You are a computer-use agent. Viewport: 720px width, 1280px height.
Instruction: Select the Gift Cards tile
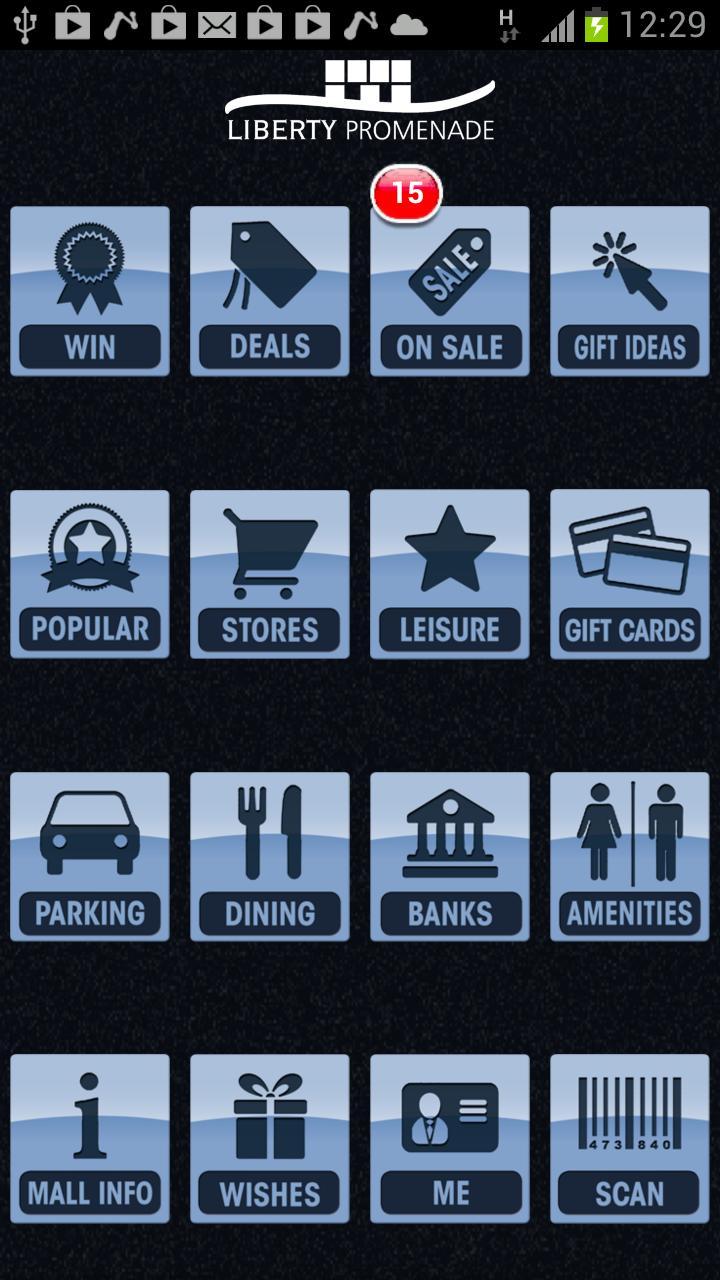pos(630,574)
